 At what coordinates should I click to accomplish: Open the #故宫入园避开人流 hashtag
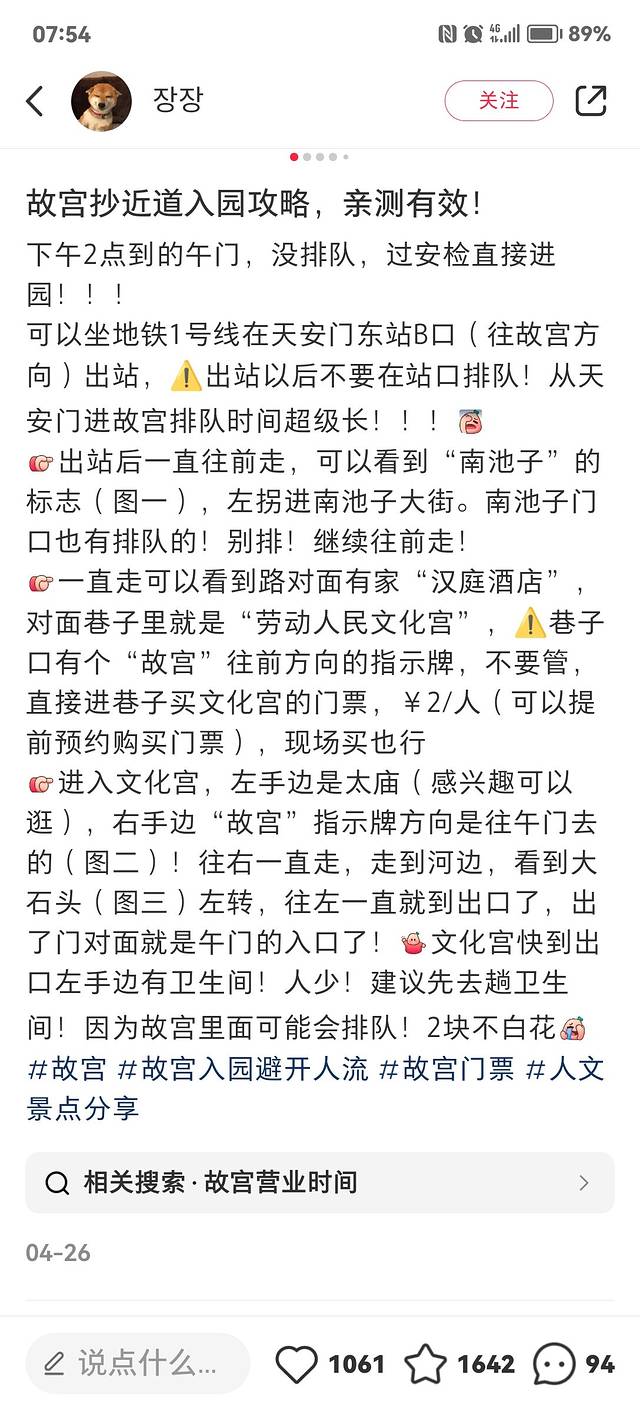click(243, 1069)
